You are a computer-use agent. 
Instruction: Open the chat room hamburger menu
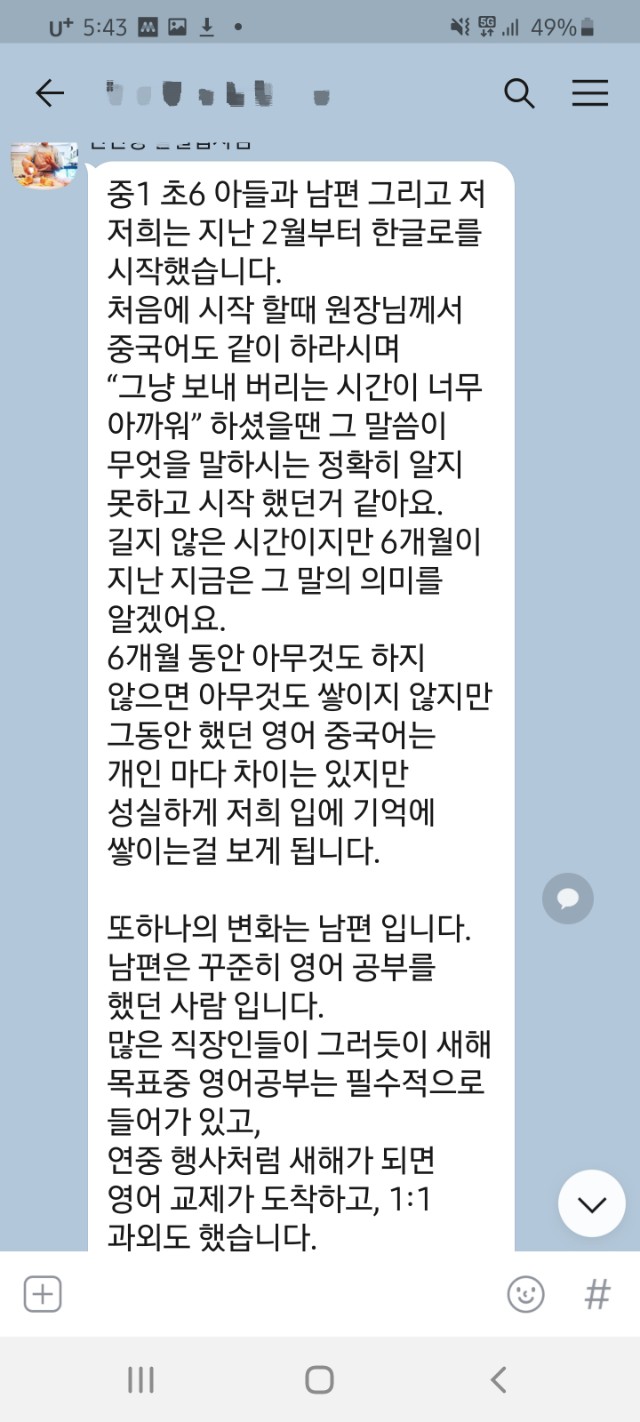(x=590, y=93)
